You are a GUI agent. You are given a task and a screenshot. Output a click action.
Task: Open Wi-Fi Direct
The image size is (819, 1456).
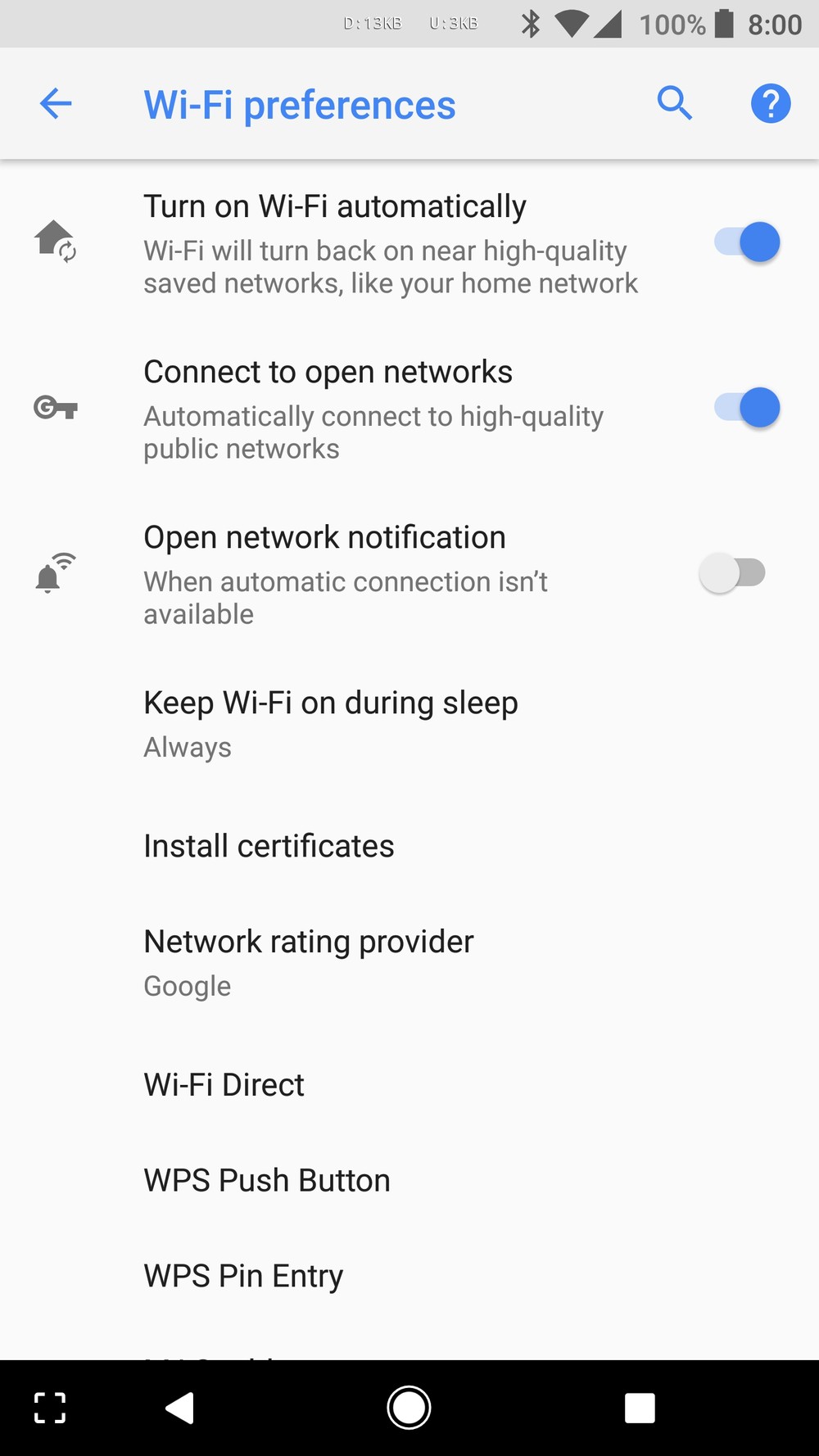(x=224, y=1085)
